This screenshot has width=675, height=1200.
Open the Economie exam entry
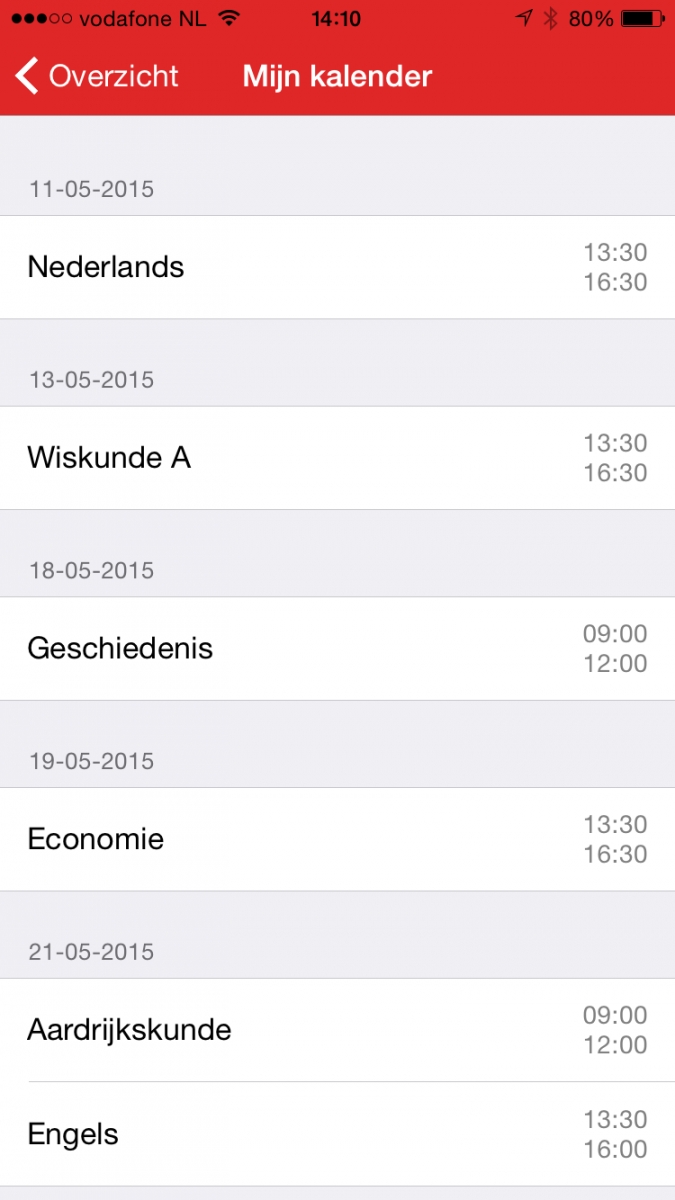(337, 840)
